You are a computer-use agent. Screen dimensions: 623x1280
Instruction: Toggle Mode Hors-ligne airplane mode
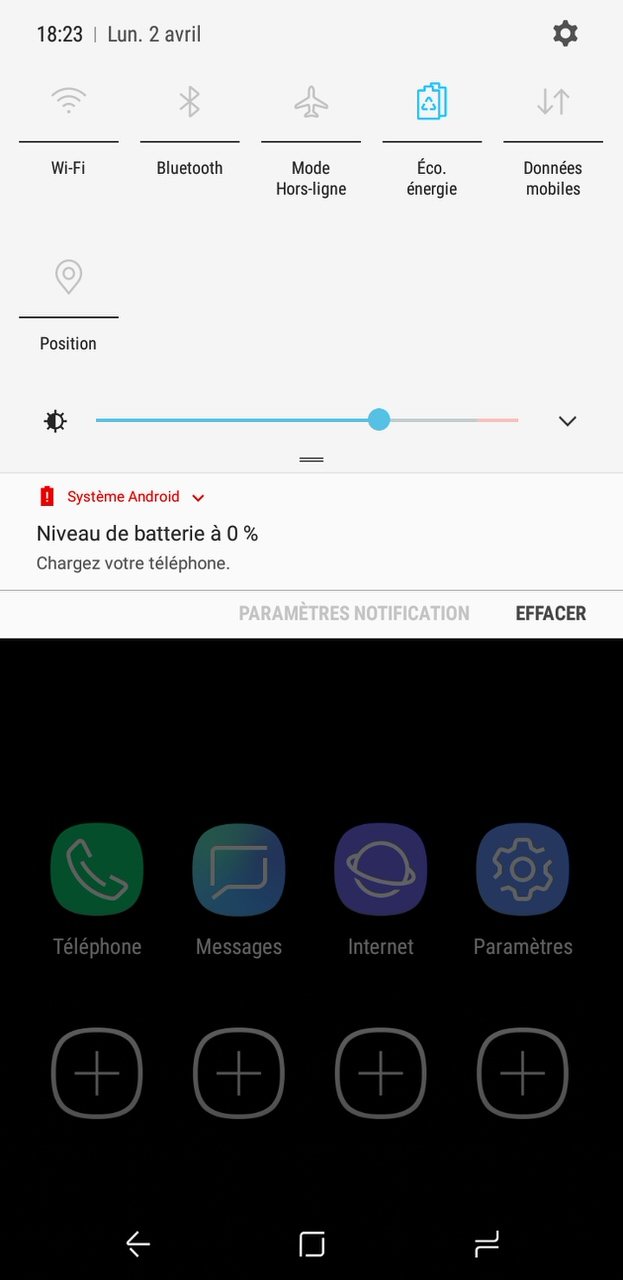[x=311, y=101]
